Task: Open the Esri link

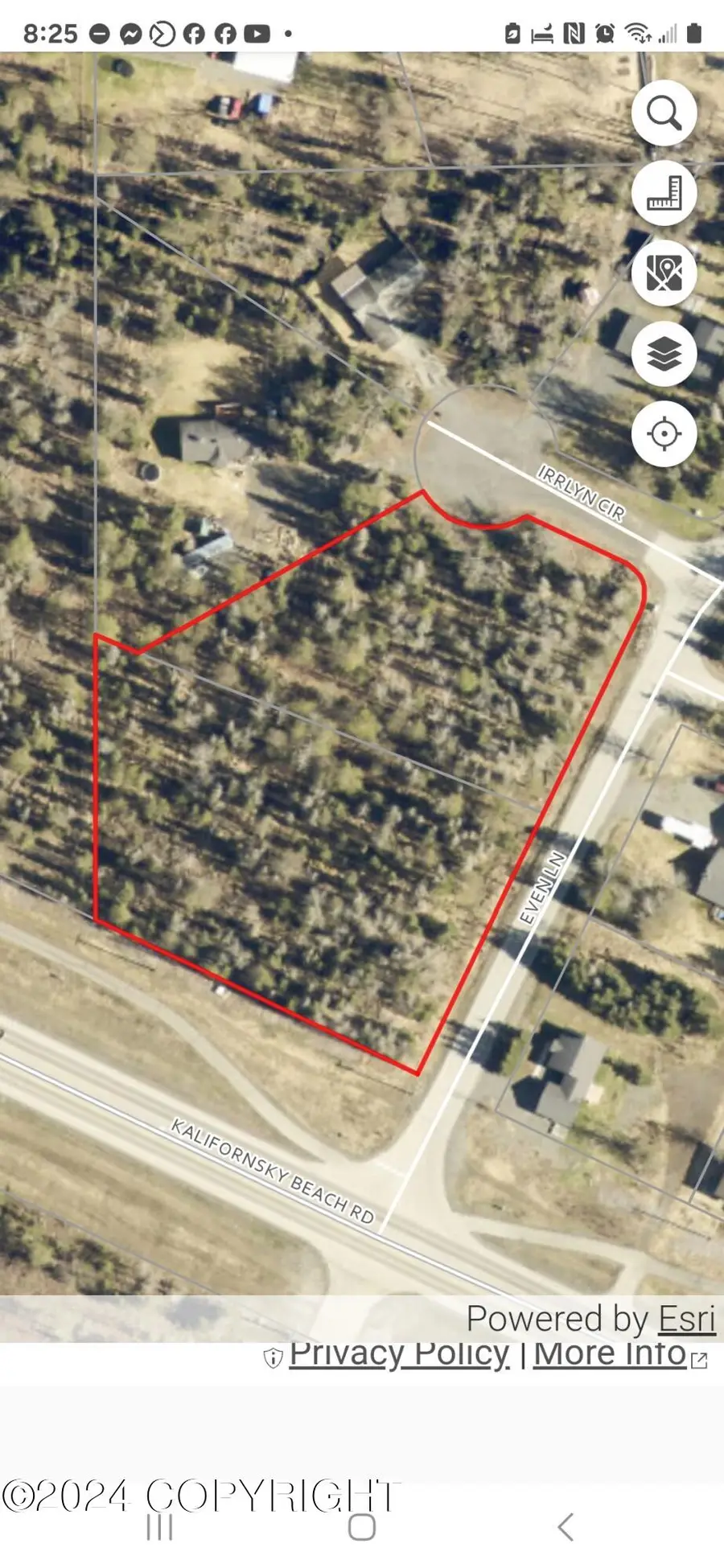Action: 686,1320
